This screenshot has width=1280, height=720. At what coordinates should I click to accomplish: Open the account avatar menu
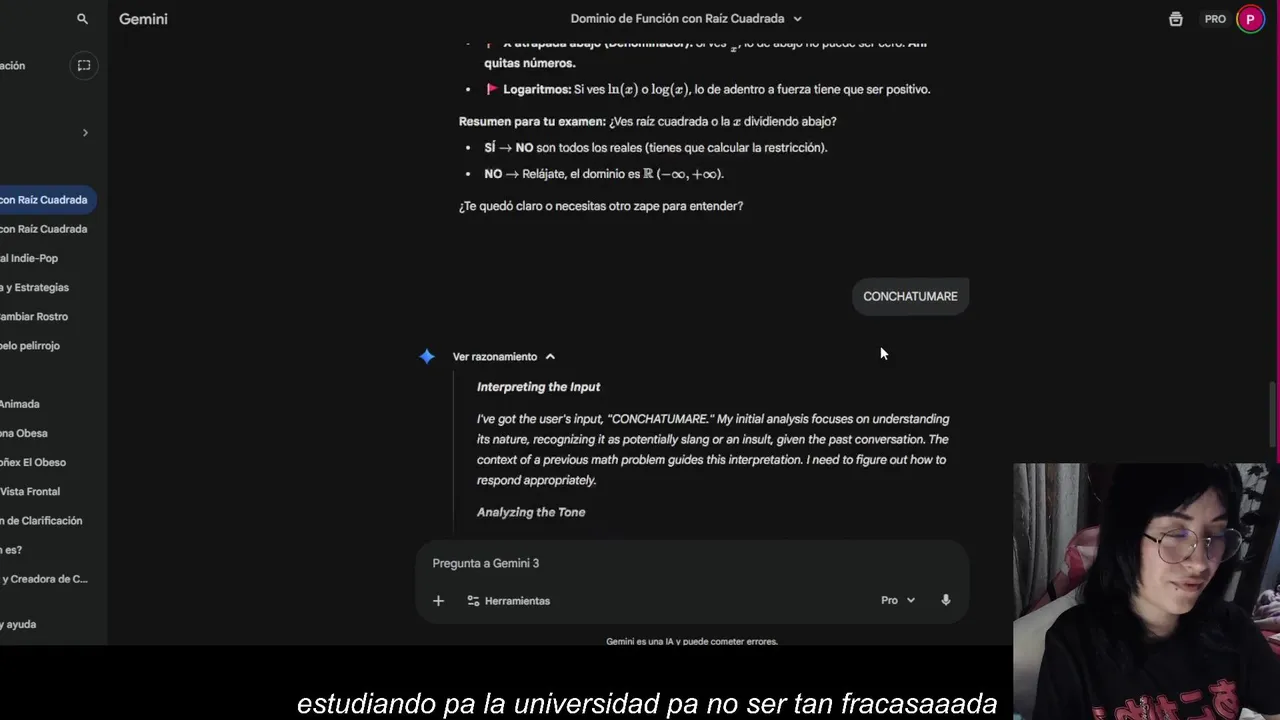coord(1249,19)
